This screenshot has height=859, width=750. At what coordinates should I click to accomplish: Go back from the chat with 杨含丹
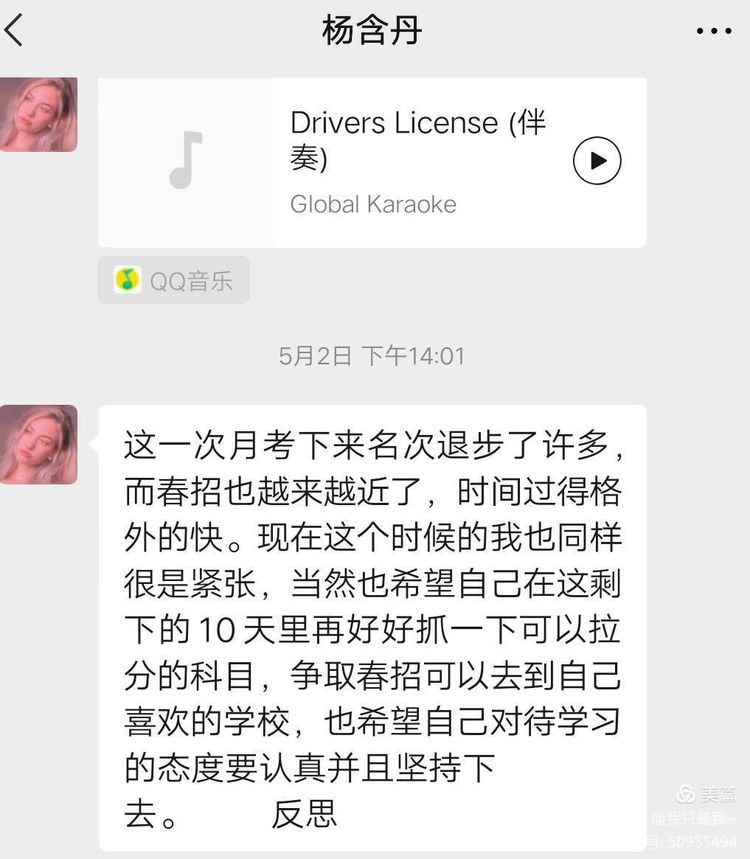tap(16, 31)
